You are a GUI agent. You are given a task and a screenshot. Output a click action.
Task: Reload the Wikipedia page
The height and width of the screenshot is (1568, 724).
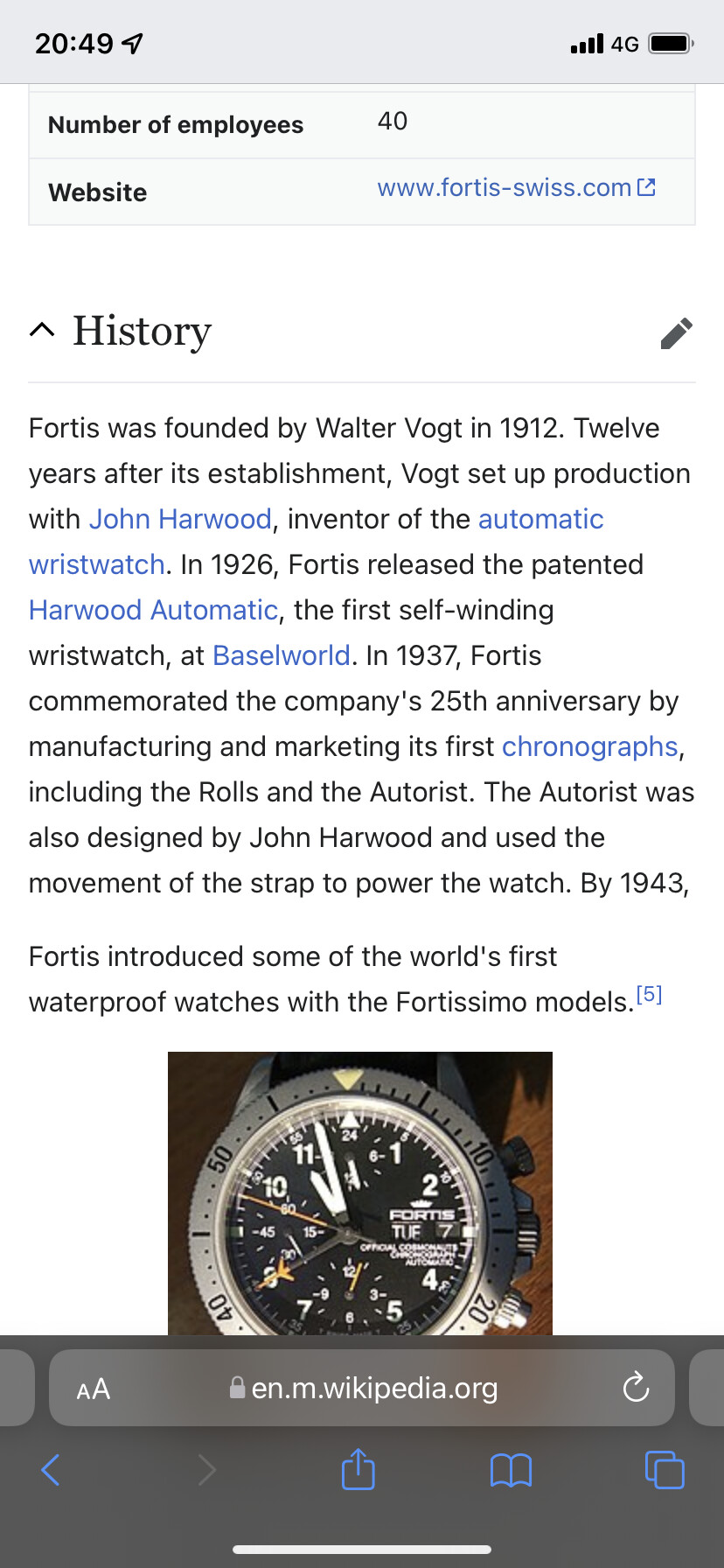(636, 1387)
